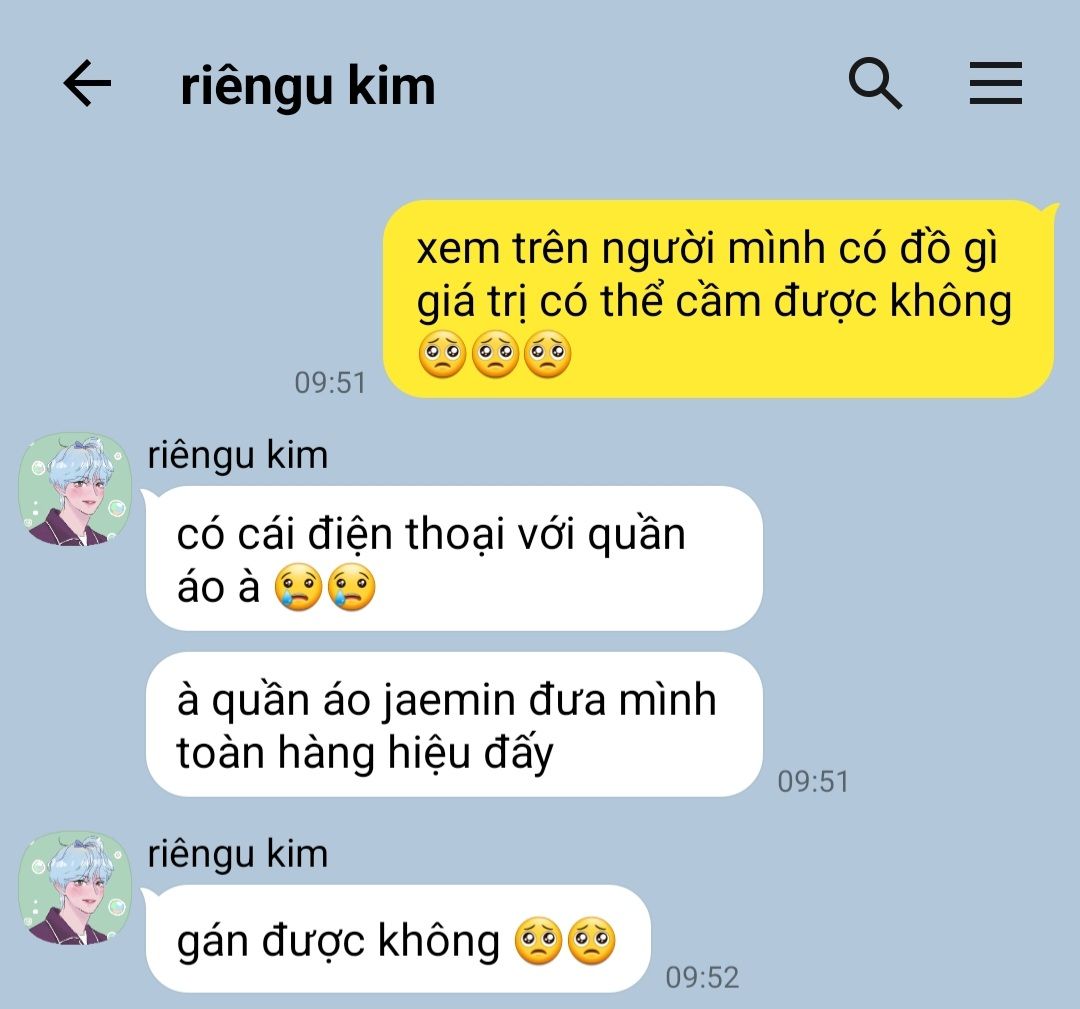Open the hamburger menu of the chat

click(x=995, y=83)
